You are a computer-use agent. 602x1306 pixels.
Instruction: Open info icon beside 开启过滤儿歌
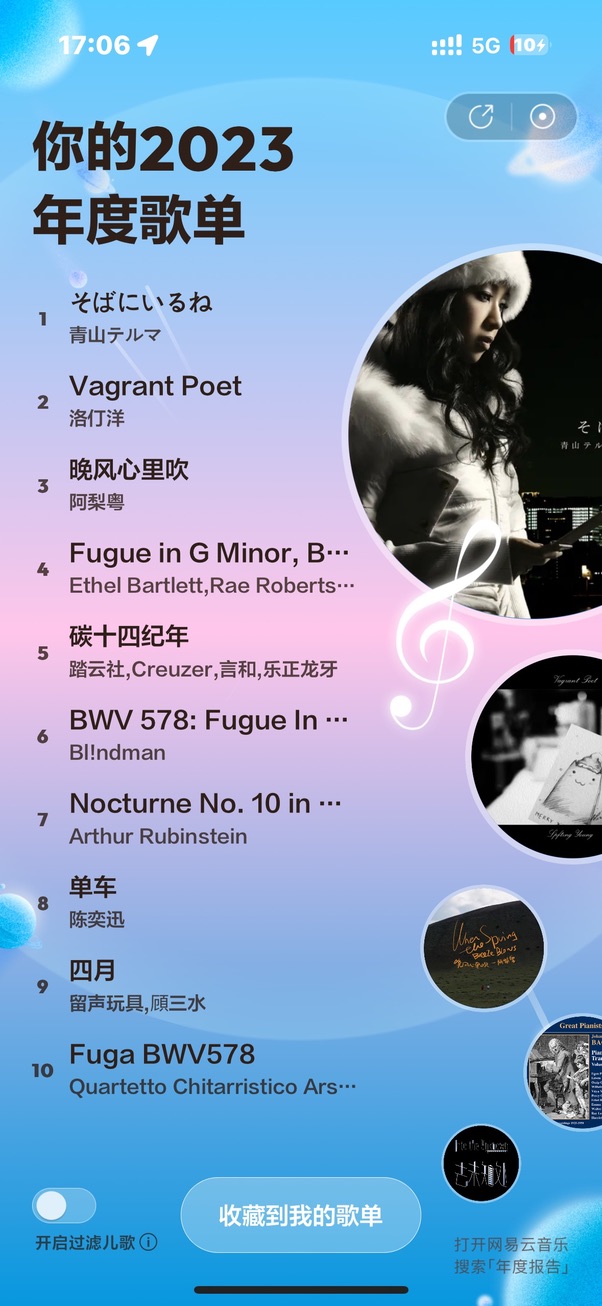pos(148,1243)
